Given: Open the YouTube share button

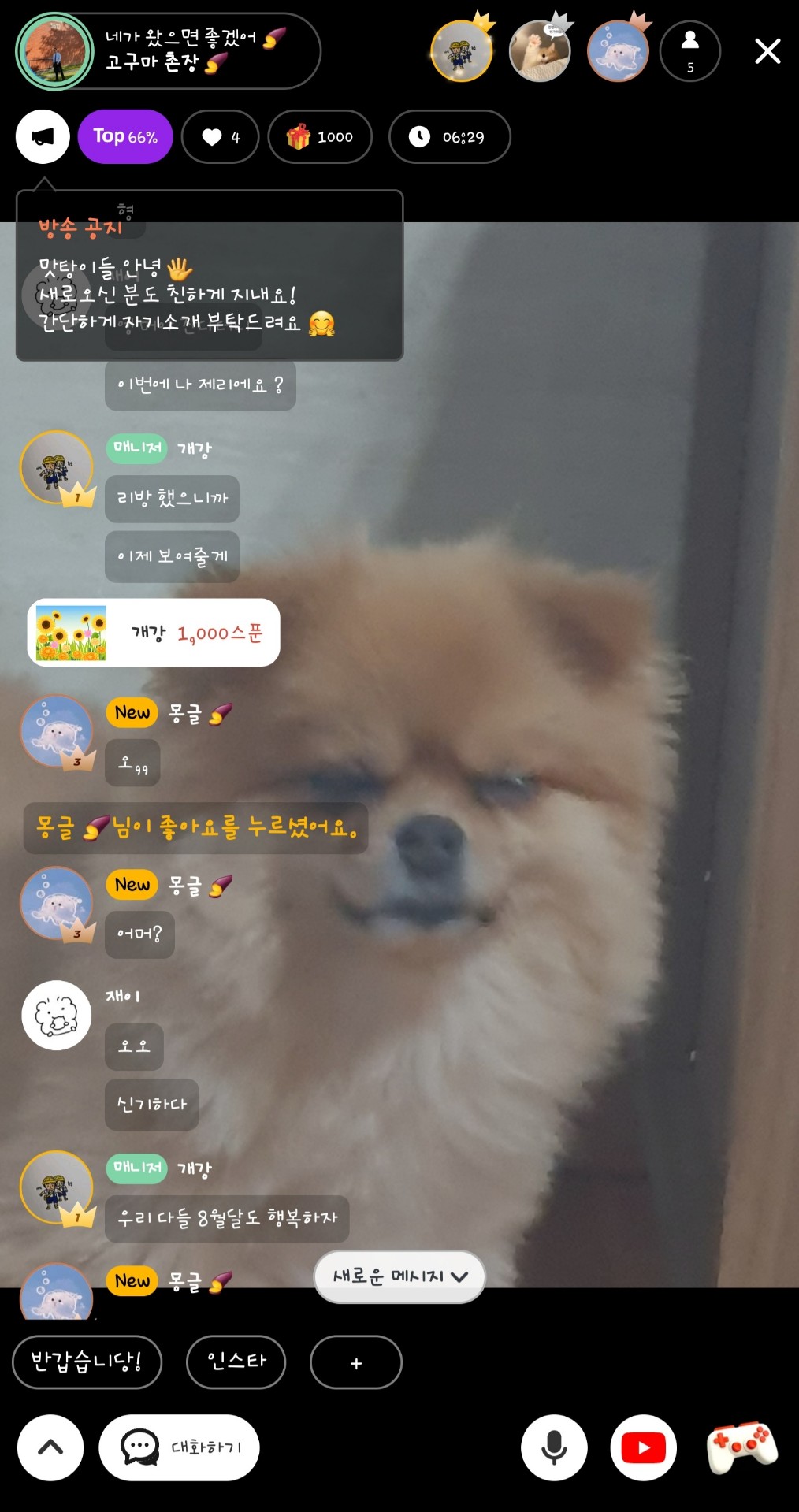Looking at the screenshot, I should (x=643, y=1447).
